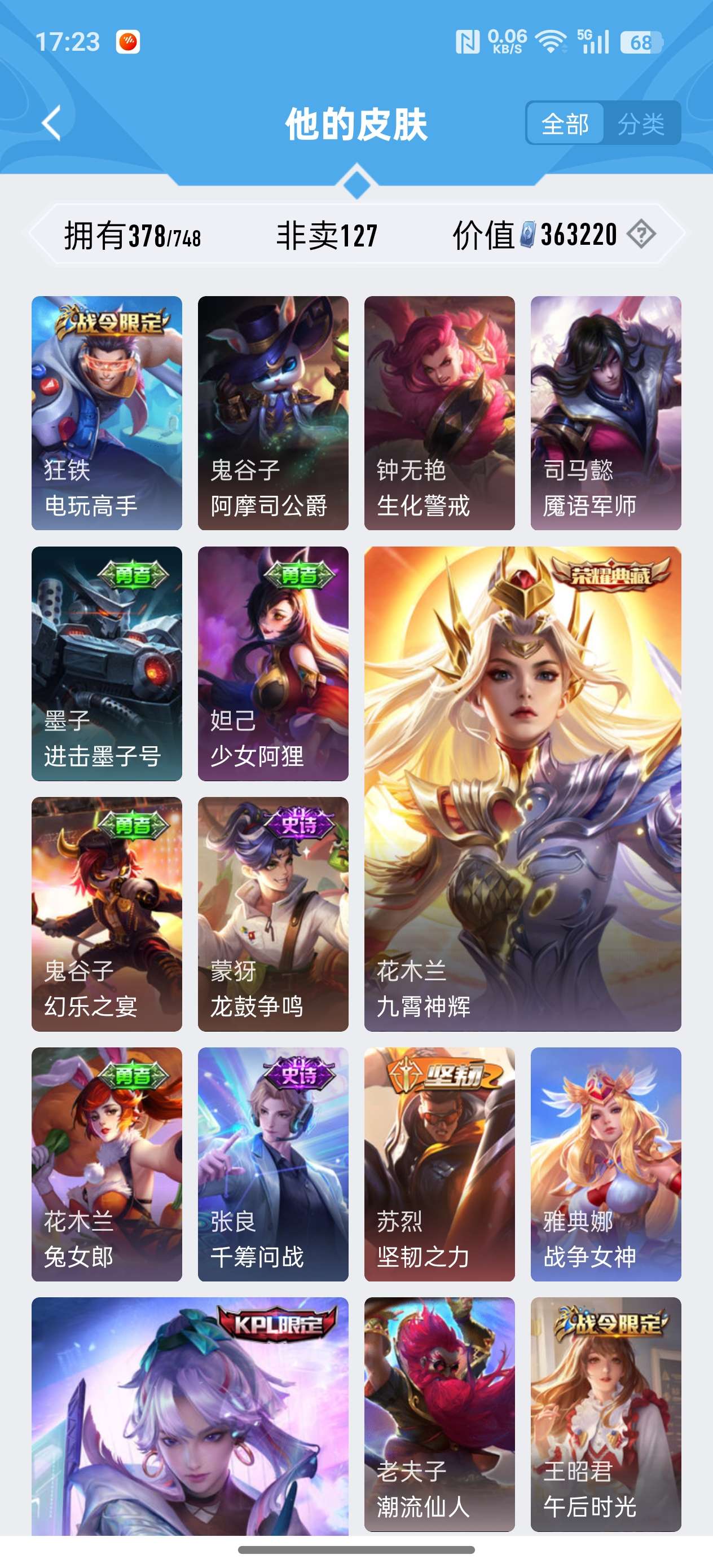Open the large 花木兰 九霄神辉 card
Image resolution: width=713 pixels, height=1568 pixels.
[x=522, y=789]
